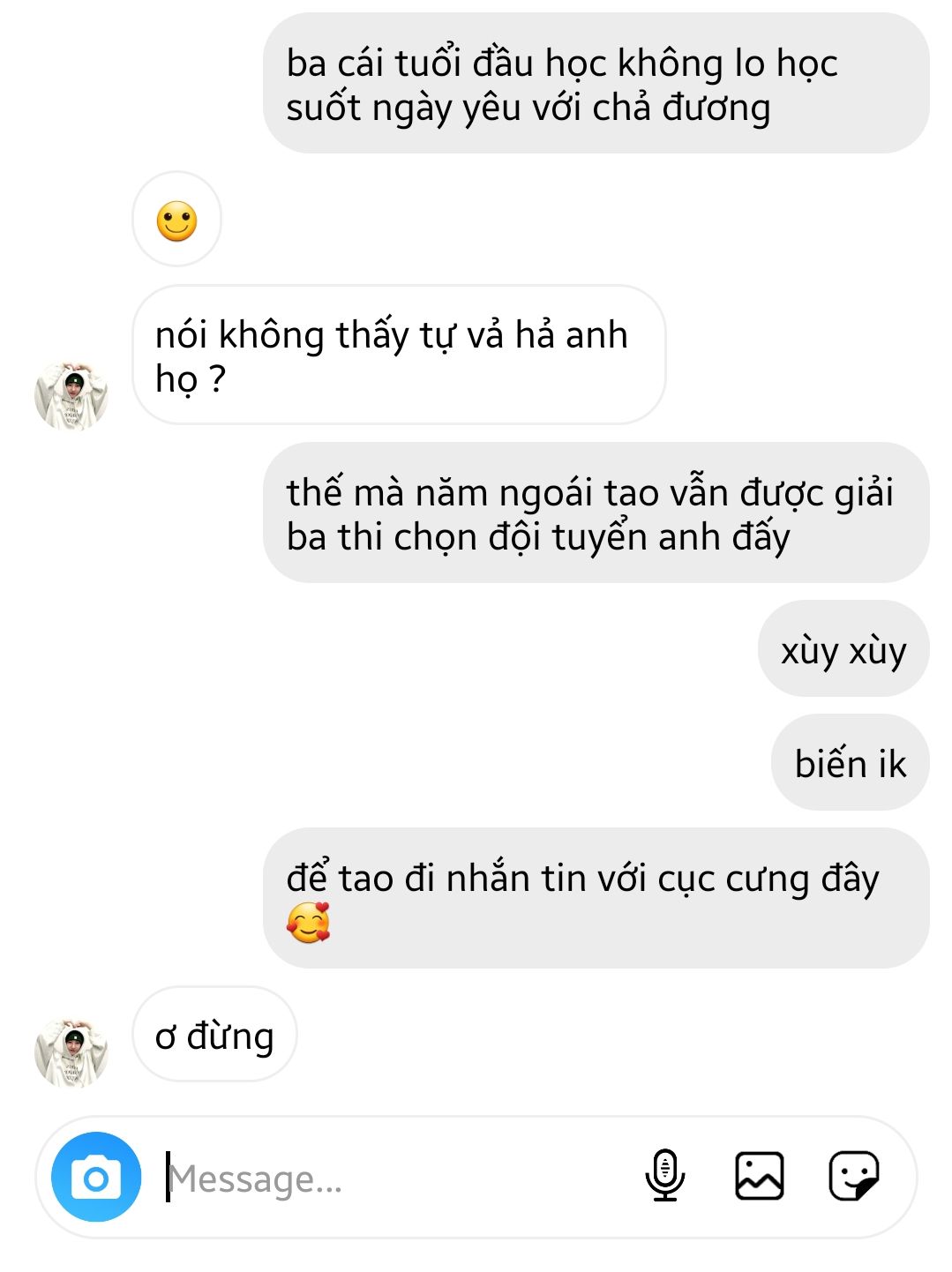This screenshot has height=1272, width=952.
Task: Open the photo gallery picker
Action: click(760, 1176)
